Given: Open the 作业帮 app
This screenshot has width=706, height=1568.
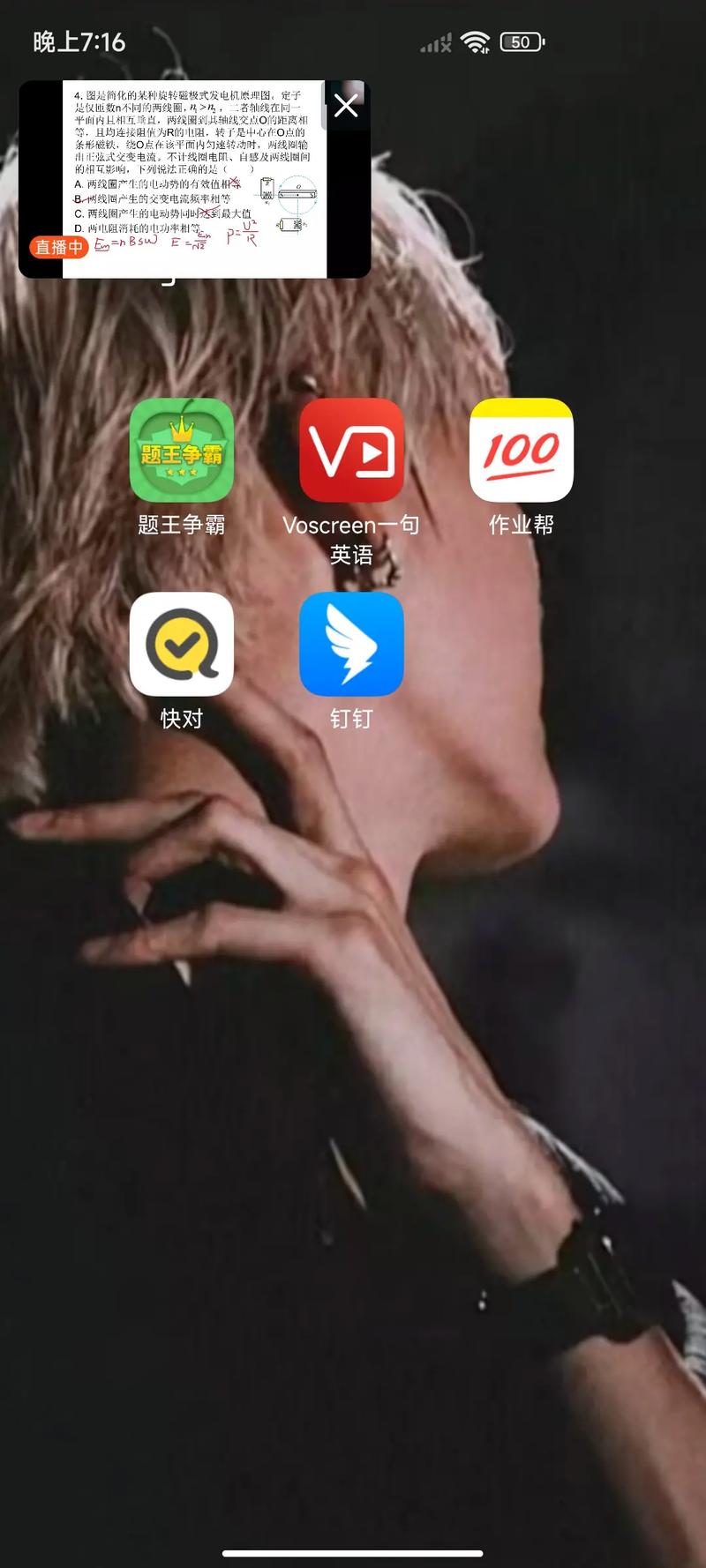Looking at the screenshot, I should tap(521, 451).
